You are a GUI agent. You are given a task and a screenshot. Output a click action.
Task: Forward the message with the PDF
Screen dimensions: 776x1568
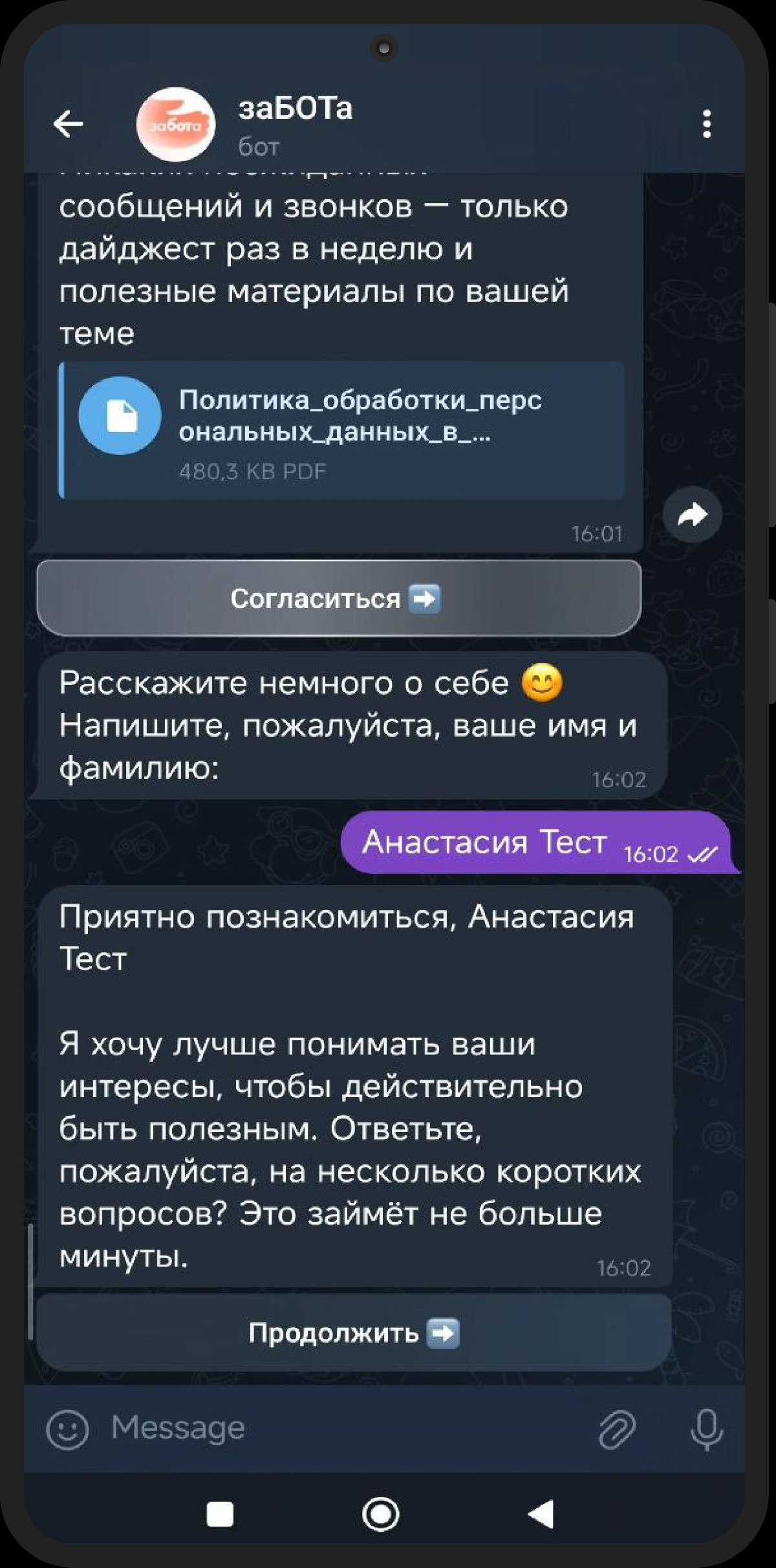coord(693,515)
